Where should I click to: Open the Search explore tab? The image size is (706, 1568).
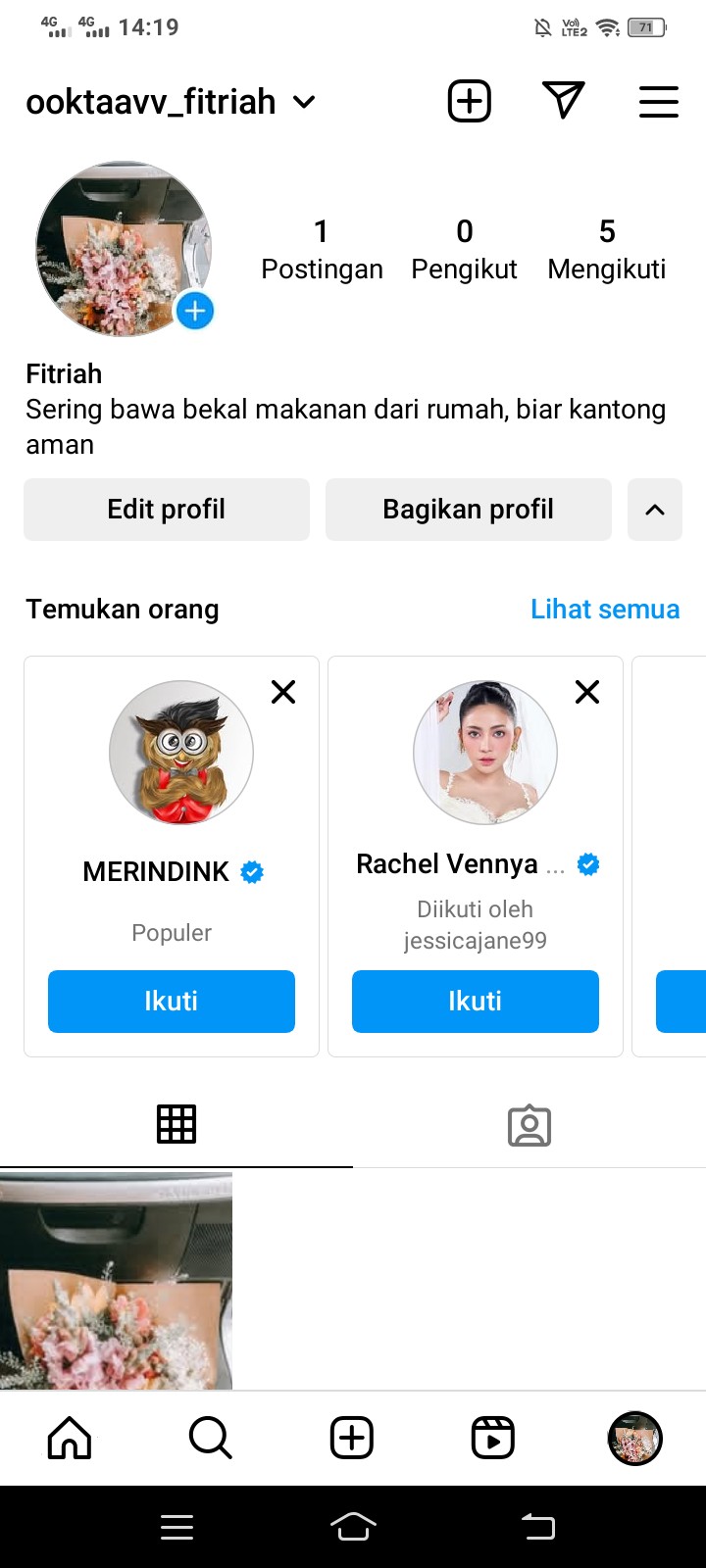pos(210,1438)
